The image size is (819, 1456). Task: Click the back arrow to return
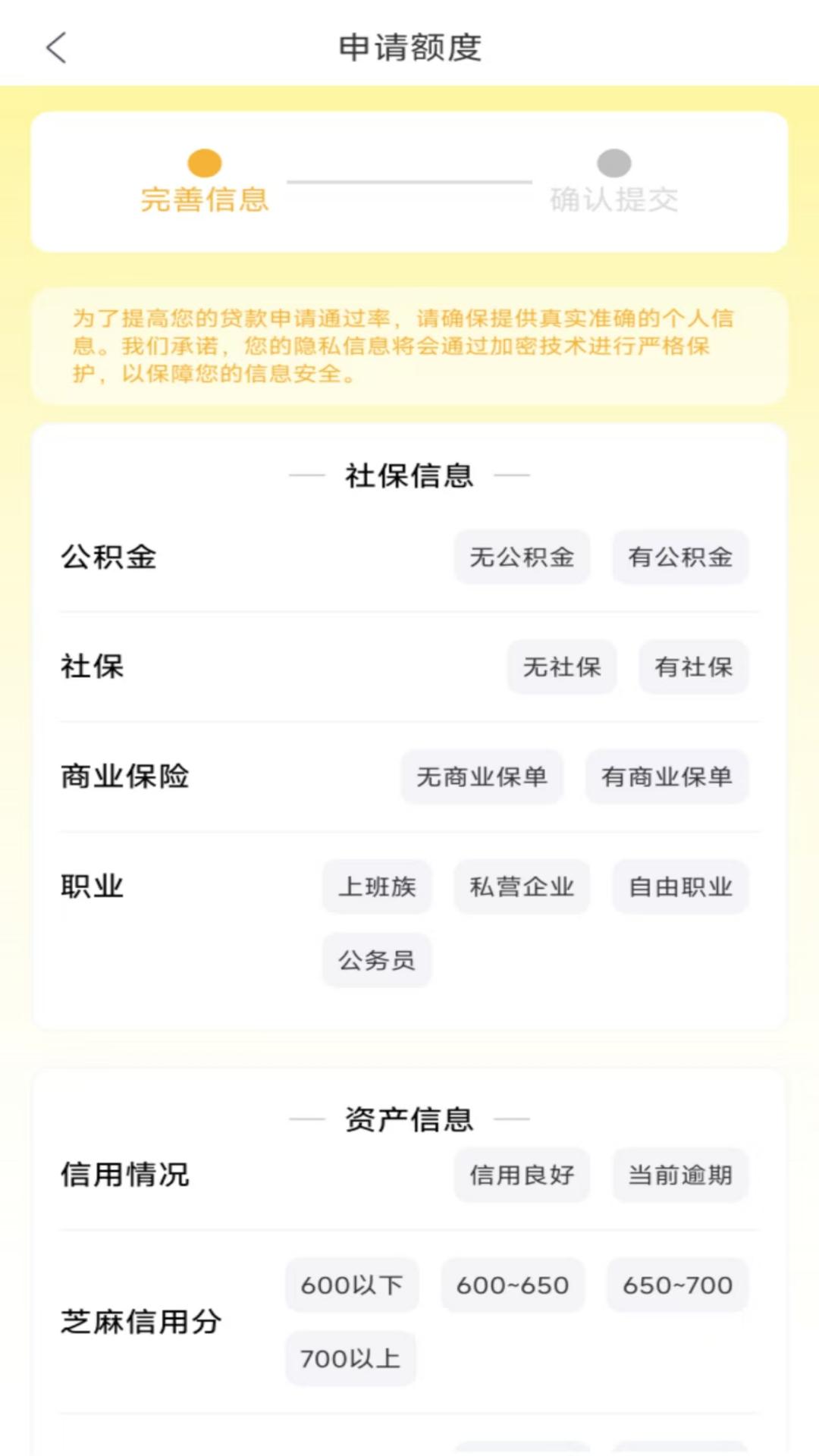pos(55,47)
